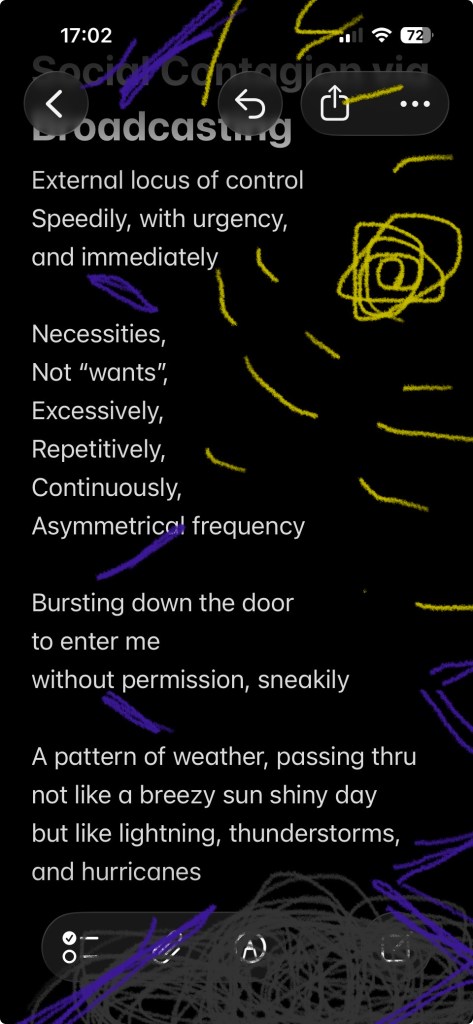Open the three-dot more menu
Viewport: 473px width, 1024px height.
416,104
